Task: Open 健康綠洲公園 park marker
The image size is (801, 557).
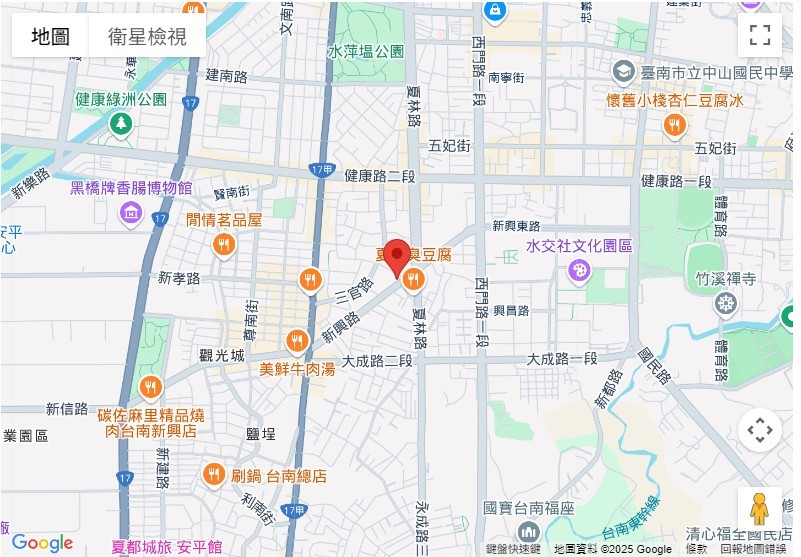Action: coord(121,124)
